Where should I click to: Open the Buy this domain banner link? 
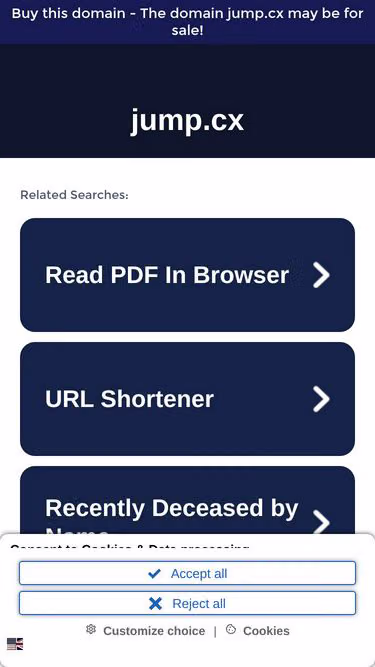coord(188,22)
